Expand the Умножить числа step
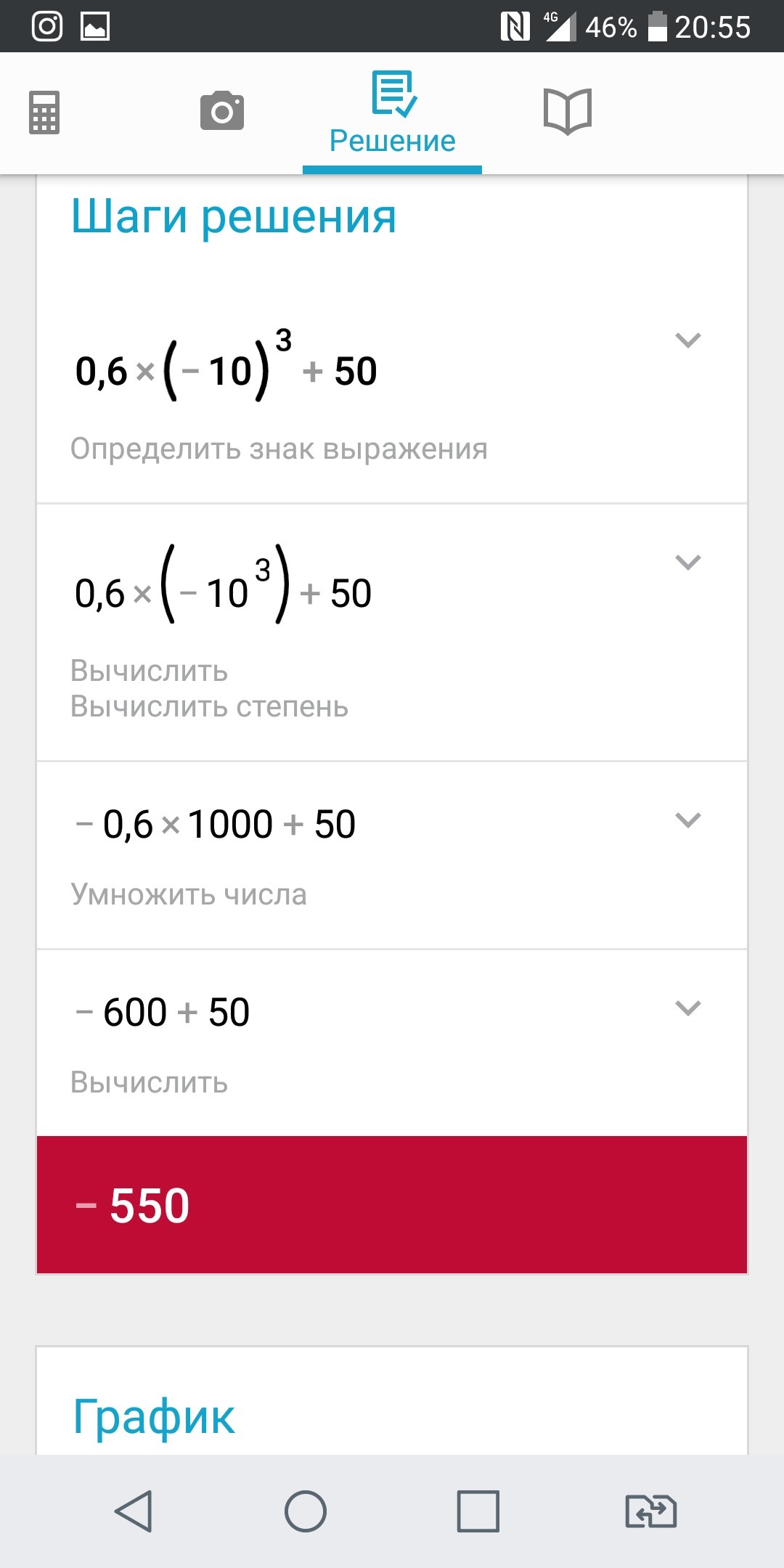Image resolution: width=784 pixels, height=1568 pixels. point(687,820)
